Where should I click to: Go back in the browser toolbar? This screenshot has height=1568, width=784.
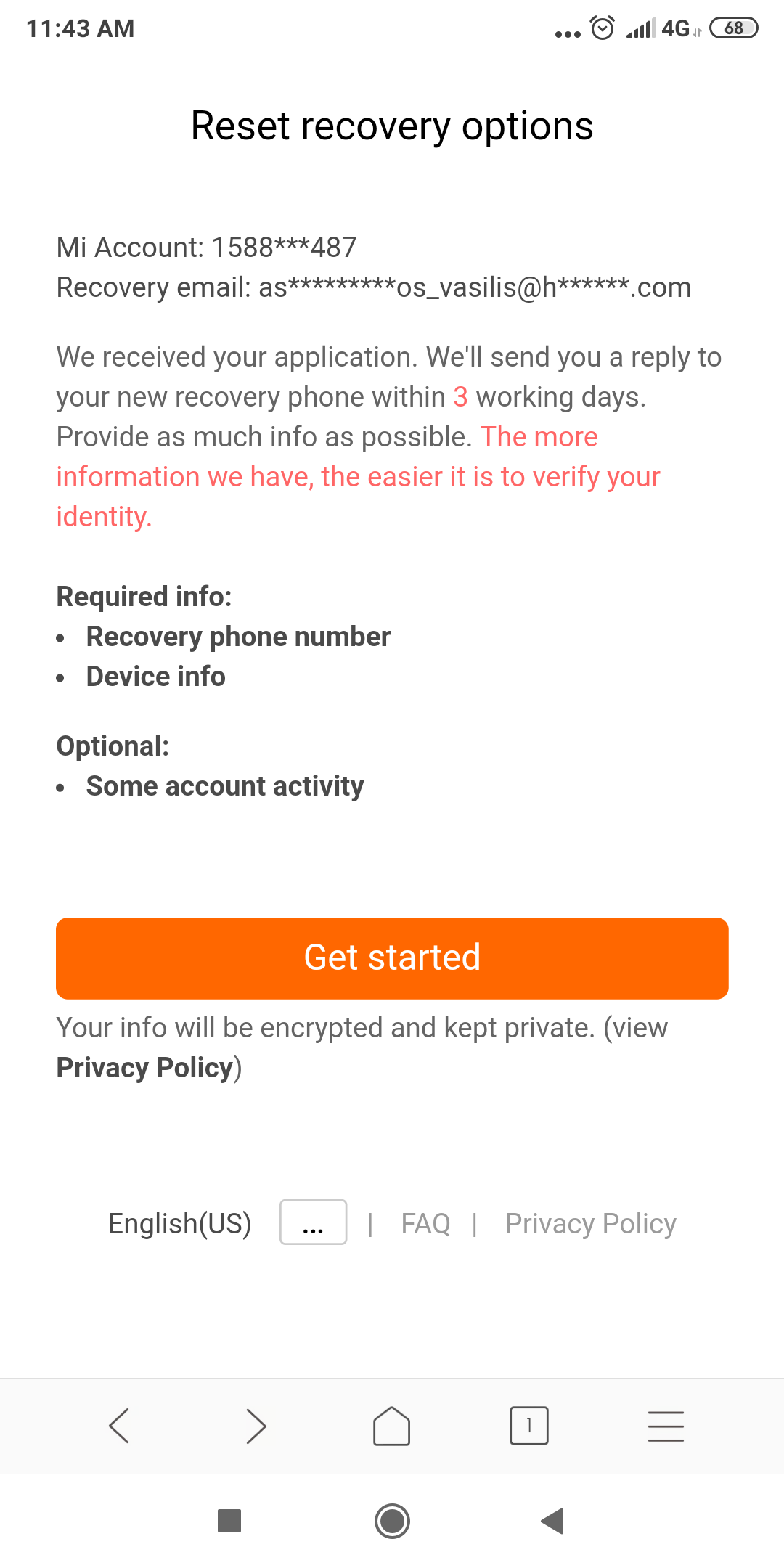coord(119,1426)
